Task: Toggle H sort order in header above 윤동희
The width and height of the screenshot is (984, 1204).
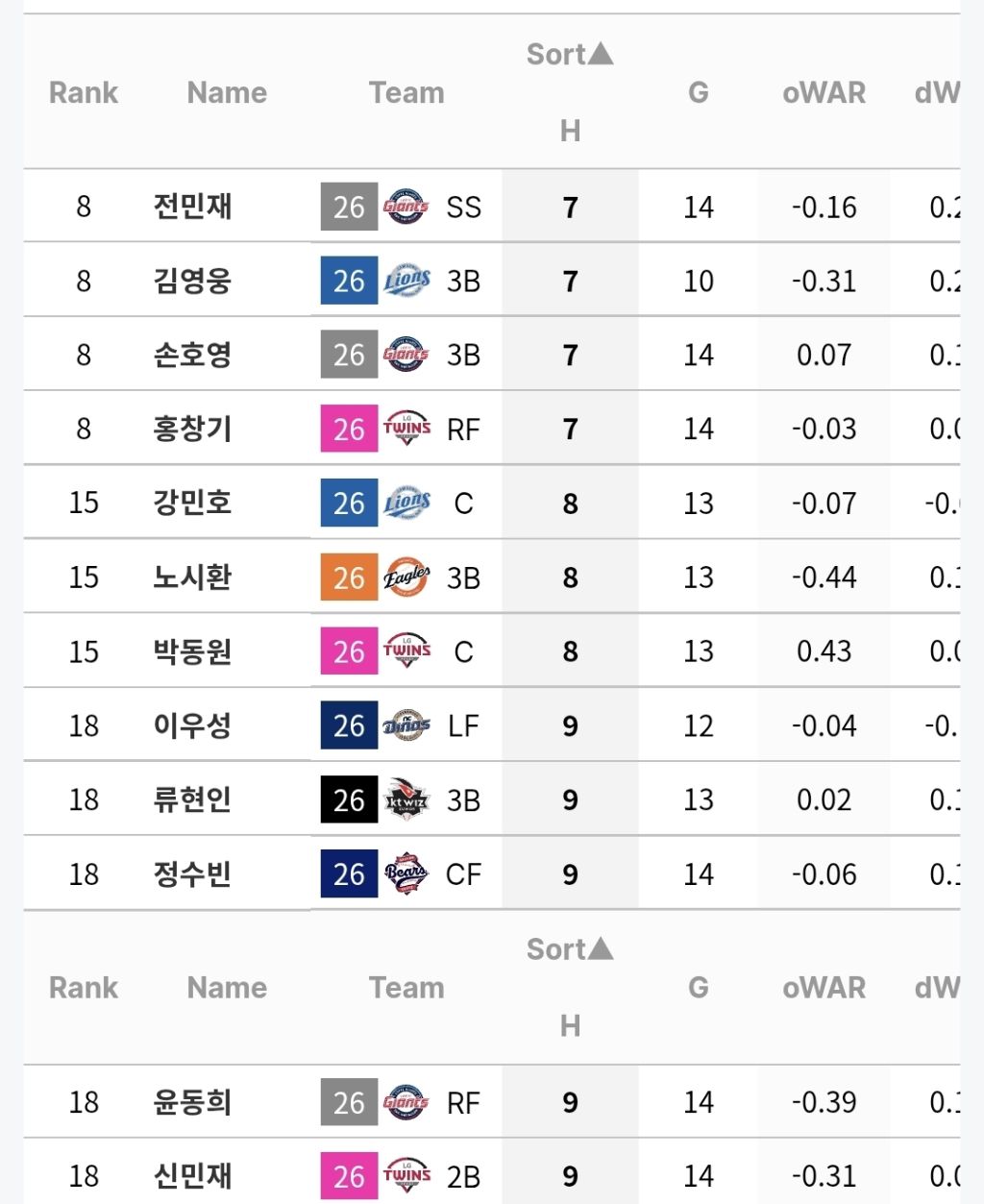Action: pos(570,987)
